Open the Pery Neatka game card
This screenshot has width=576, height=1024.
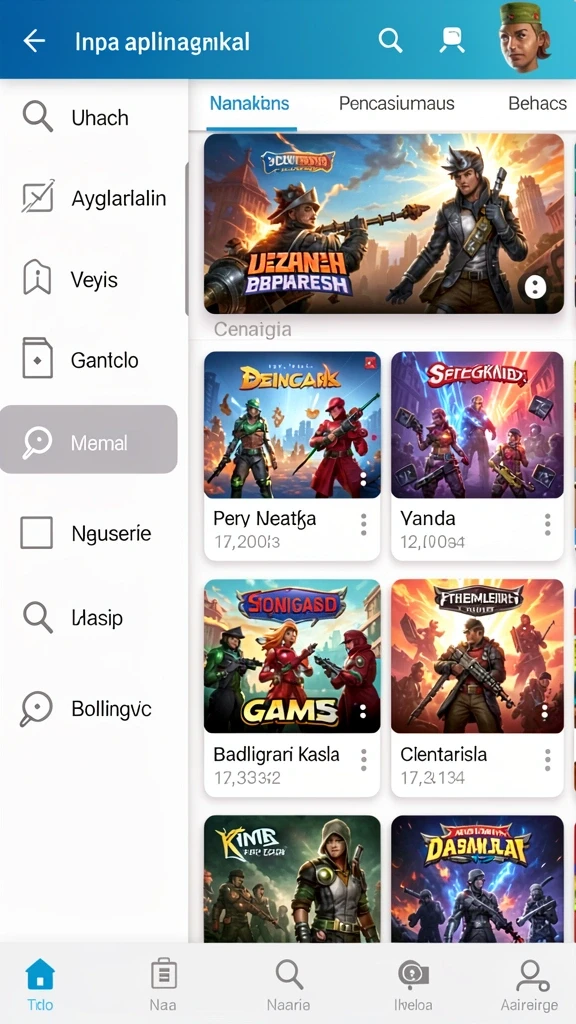click(x=292, y=456)
